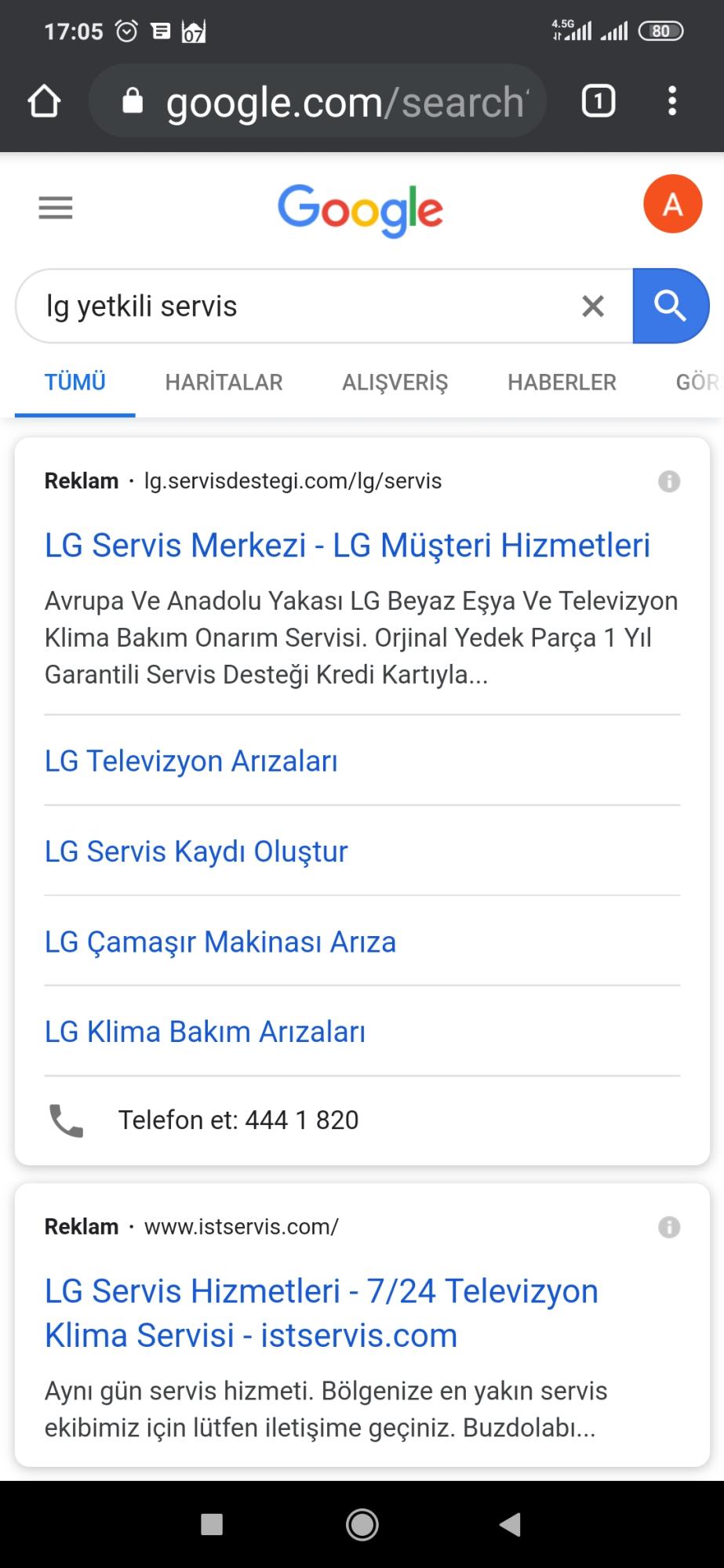Viewport: 724px width, 1568px height.
Task: Open the LG Televizyon Arızaları link
Action: click(191, 761)
